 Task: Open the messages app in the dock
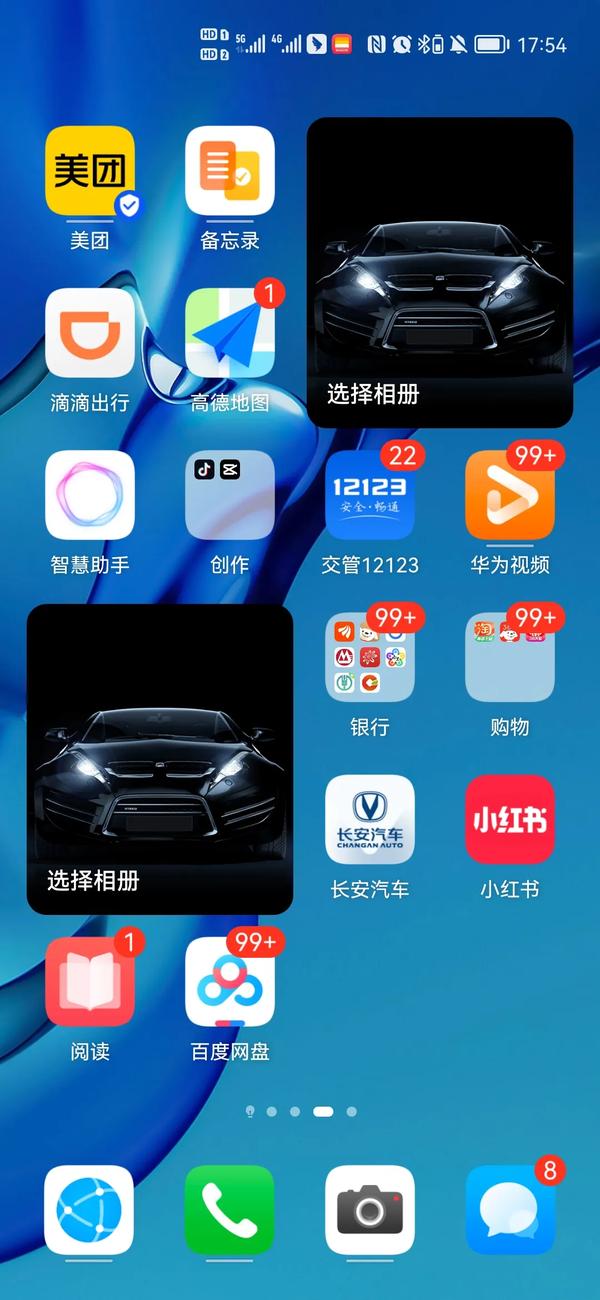(510, 1210)
